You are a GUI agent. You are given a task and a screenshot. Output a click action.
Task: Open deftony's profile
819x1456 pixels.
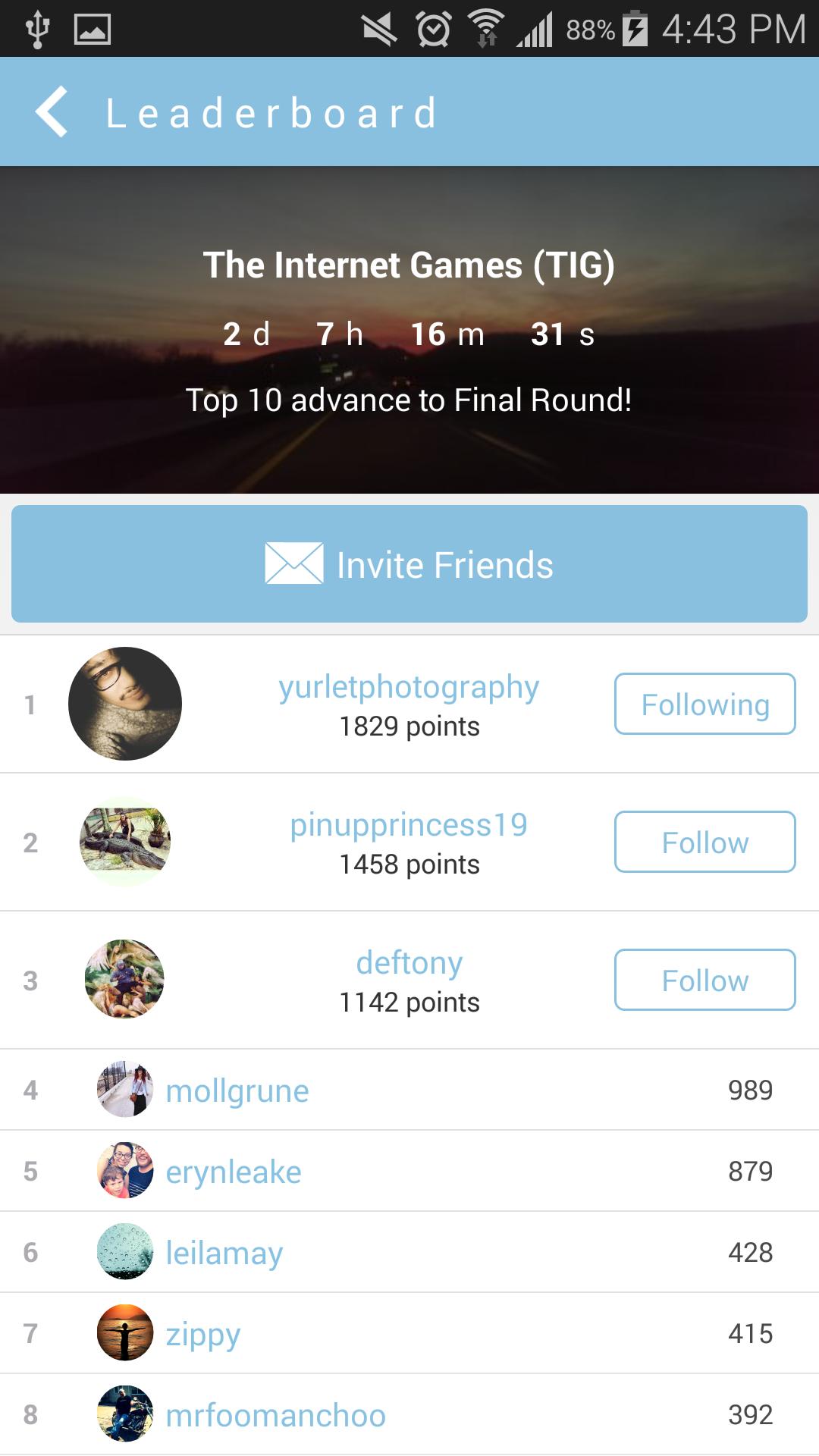coord(409,963)
